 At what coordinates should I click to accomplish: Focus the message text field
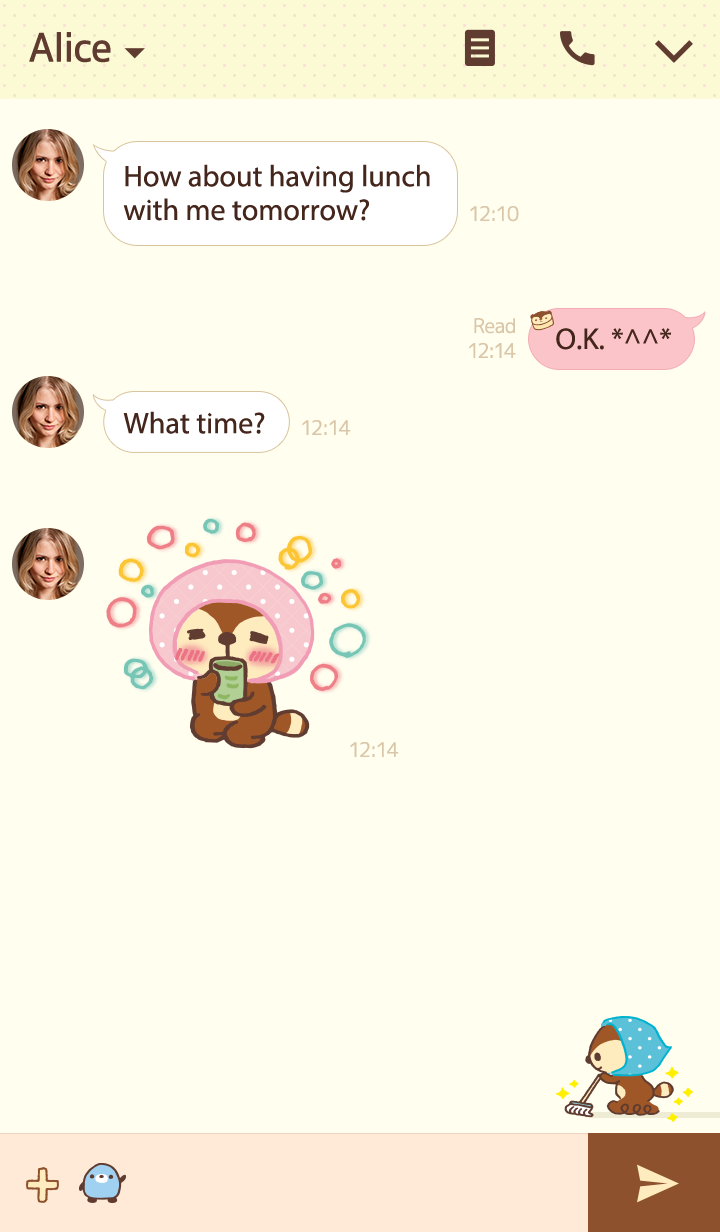(350, 1183)
